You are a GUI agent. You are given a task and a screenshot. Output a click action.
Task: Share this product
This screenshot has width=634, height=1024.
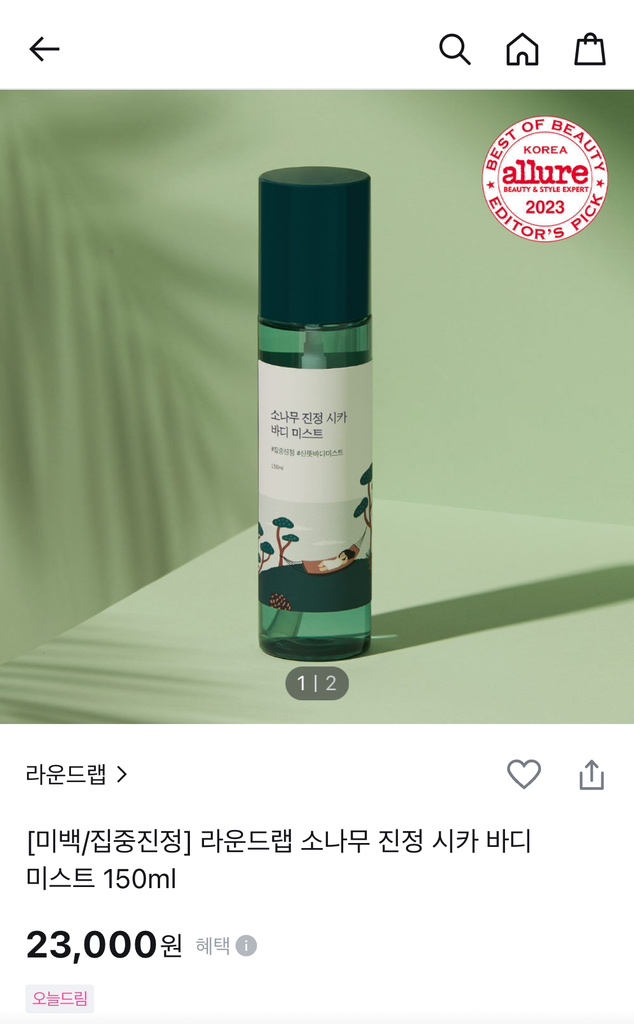tap(592, 774)
